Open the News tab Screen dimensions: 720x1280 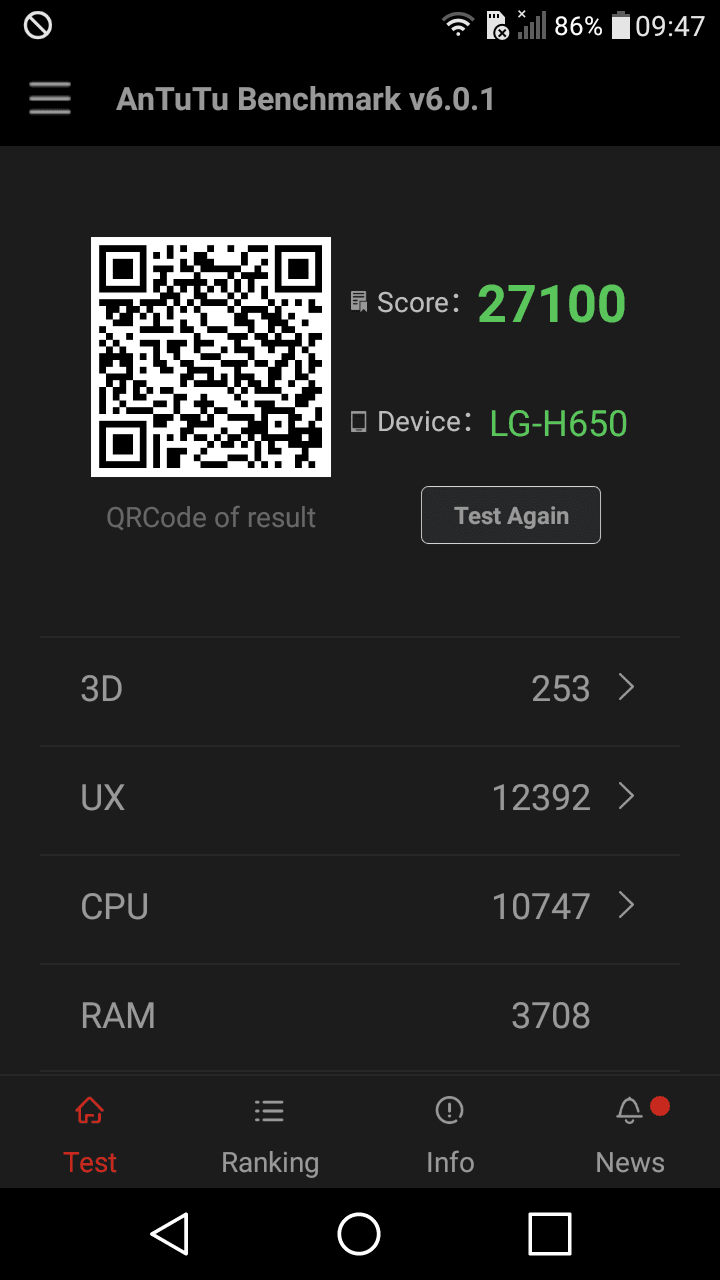tap(630, 1134)
